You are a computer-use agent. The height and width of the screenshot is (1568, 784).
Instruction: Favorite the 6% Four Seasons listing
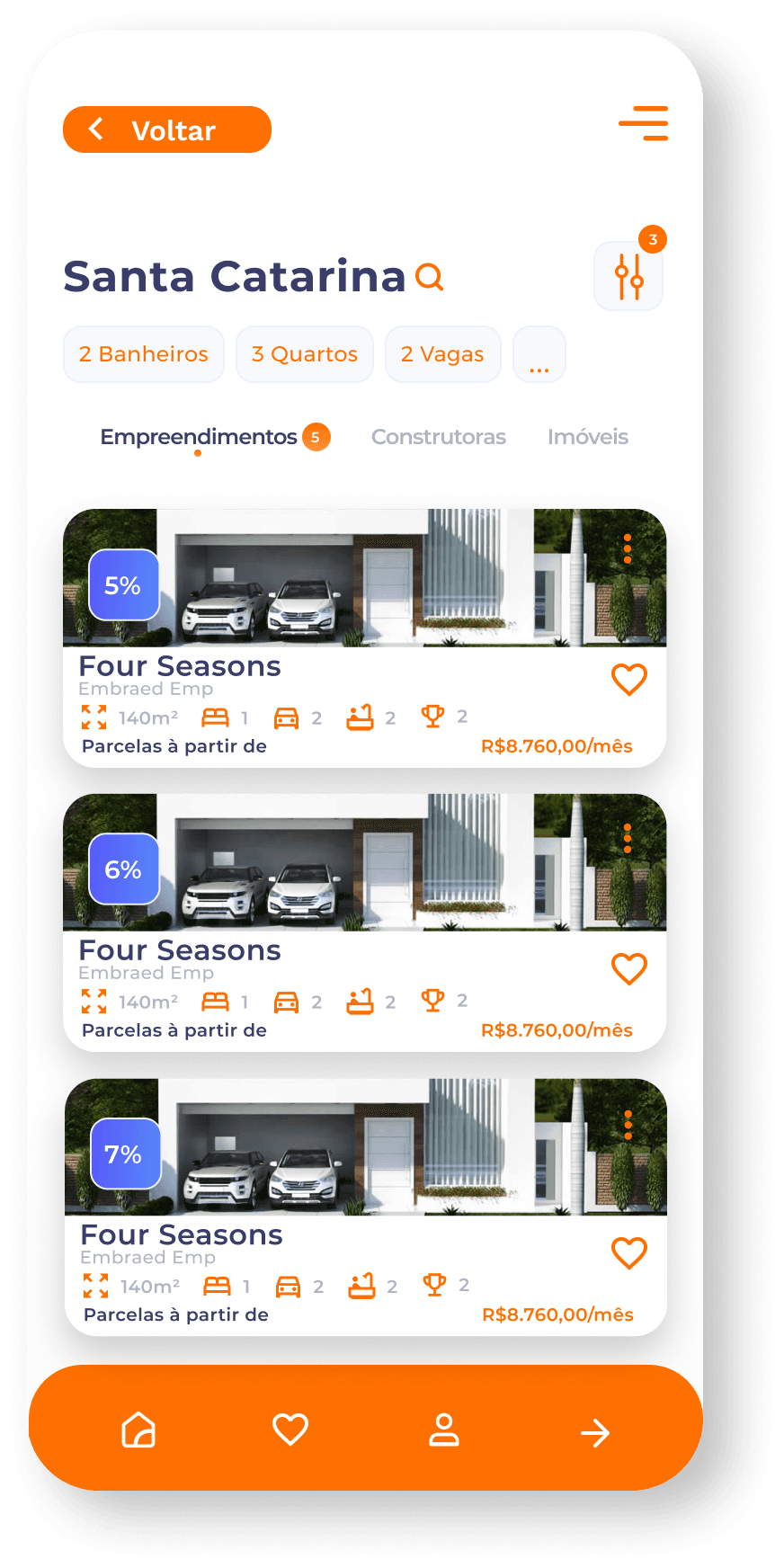pyautogui.click(x=629, y=969)
